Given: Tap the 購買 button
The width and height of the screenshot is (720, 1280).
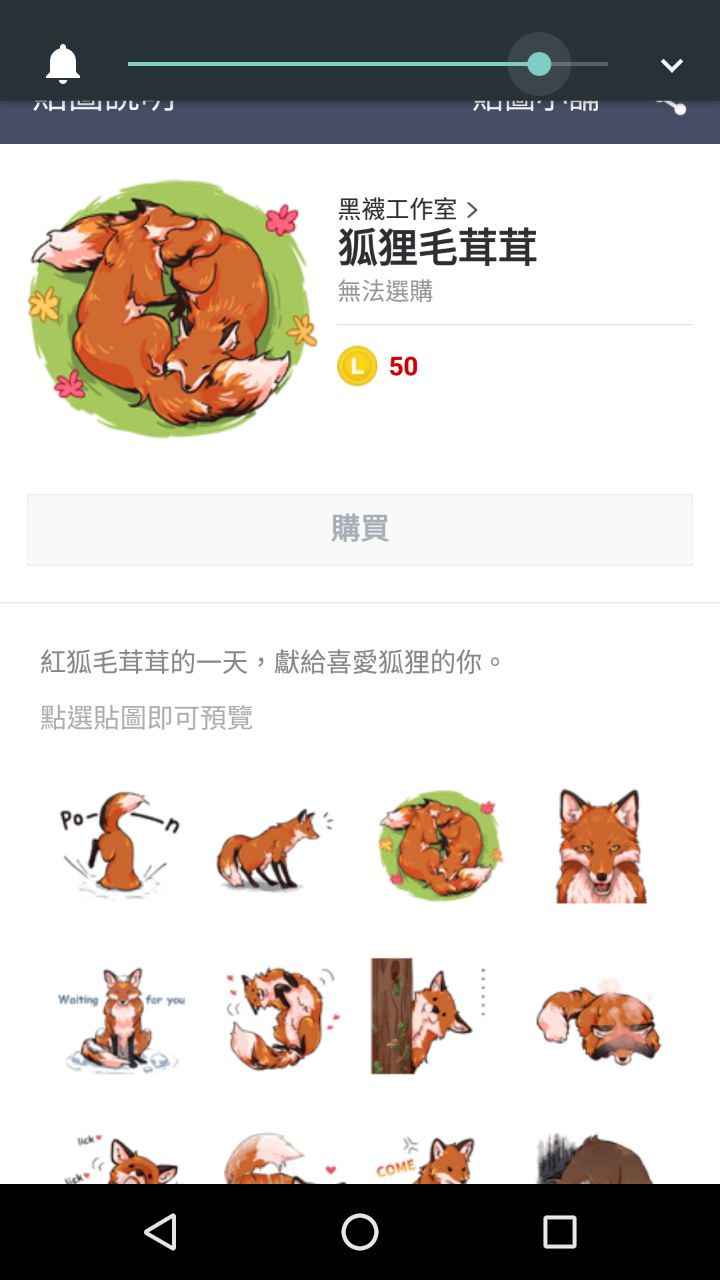Looking at the screenshot, I should [360, 529].
